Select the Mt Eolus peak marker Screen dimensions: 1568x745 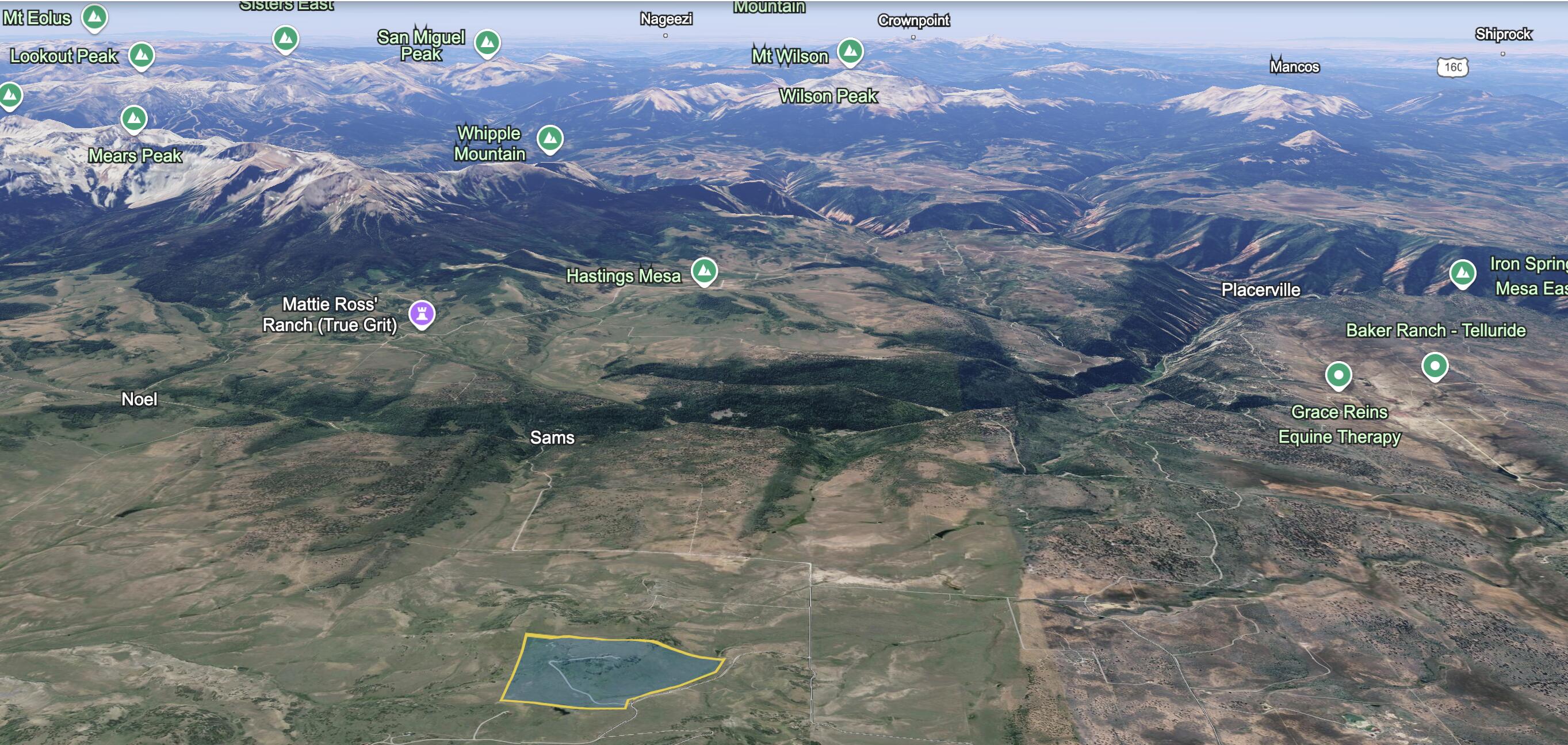pyautogui.click(x=94, y=17)
